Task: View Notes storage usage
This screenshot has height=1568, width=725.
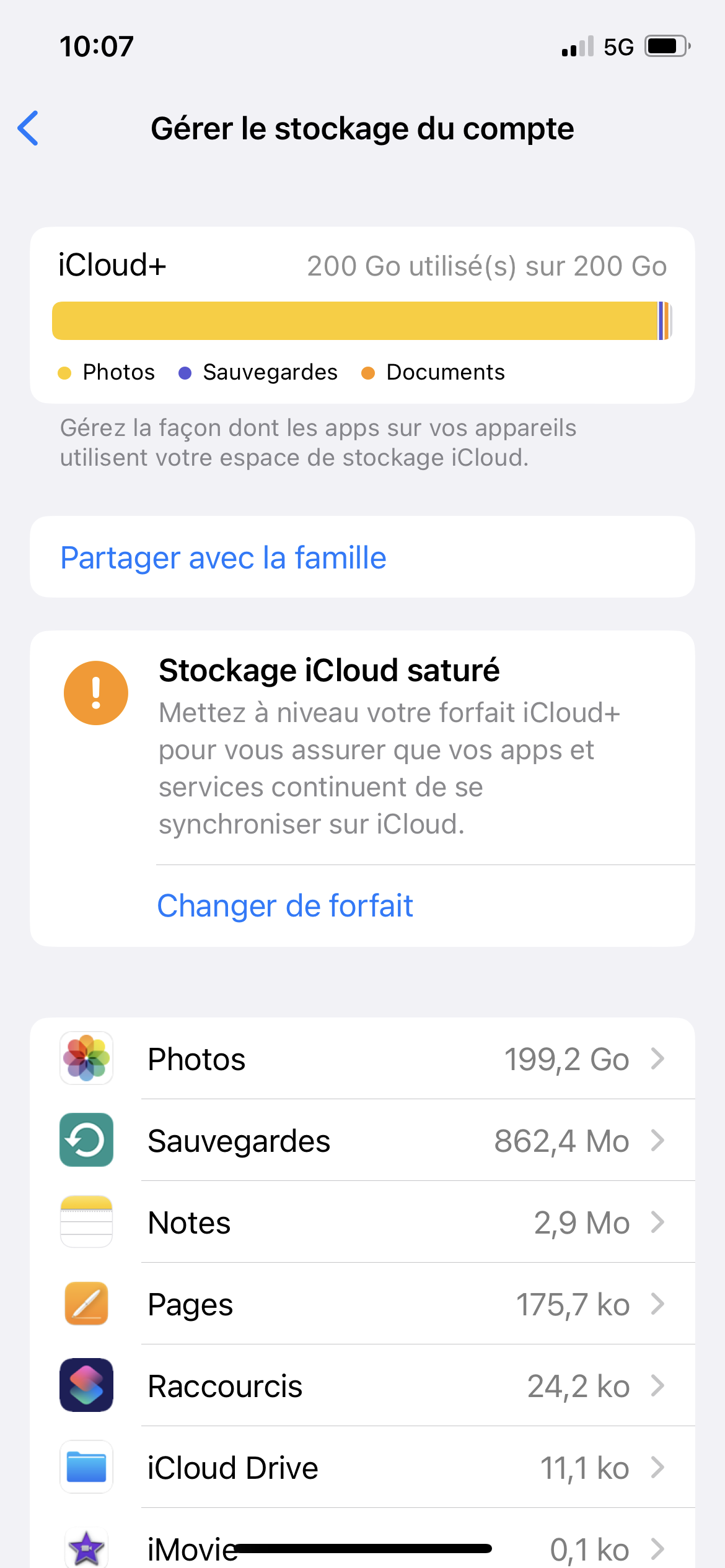Action: point(362,1222)
